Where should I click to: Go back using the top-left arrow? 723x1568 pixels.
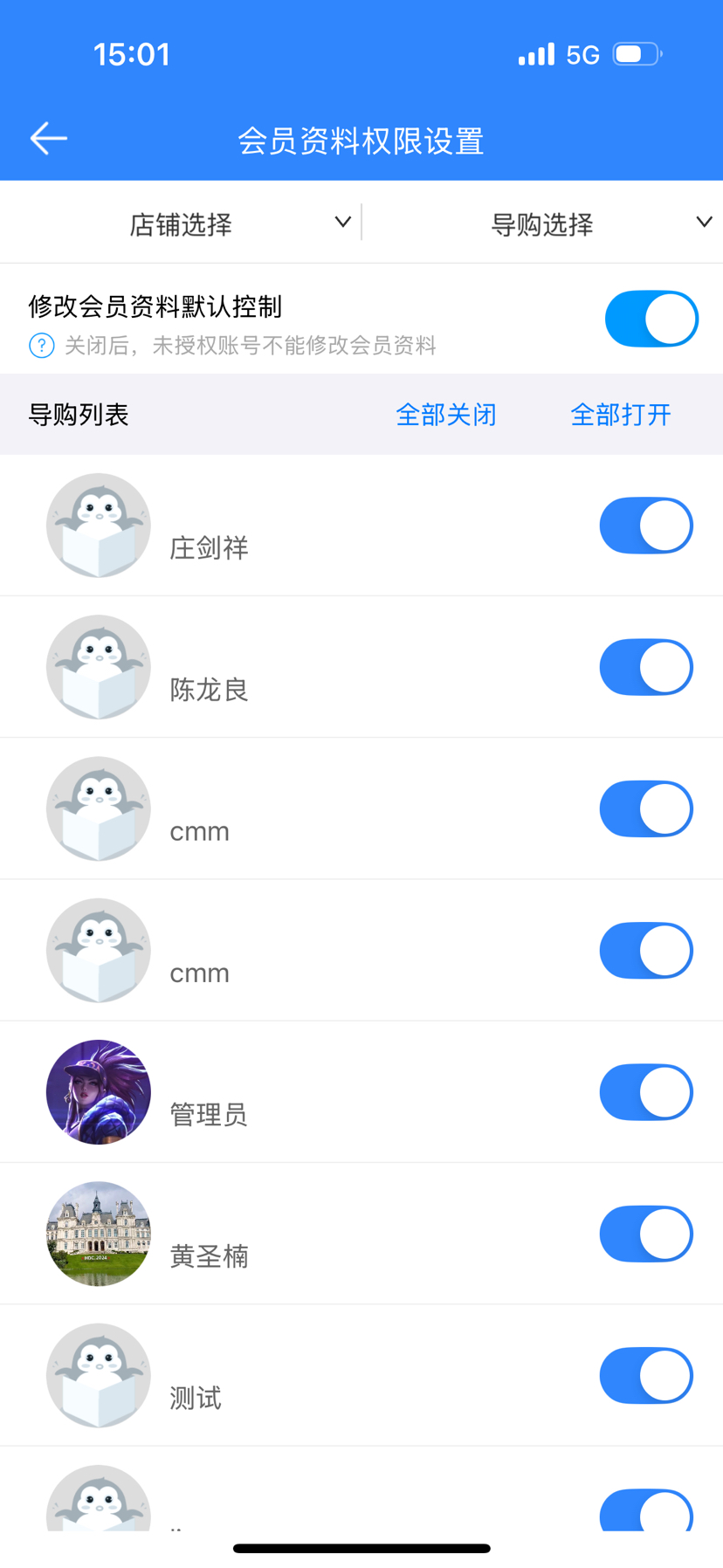tap(49, 139)
